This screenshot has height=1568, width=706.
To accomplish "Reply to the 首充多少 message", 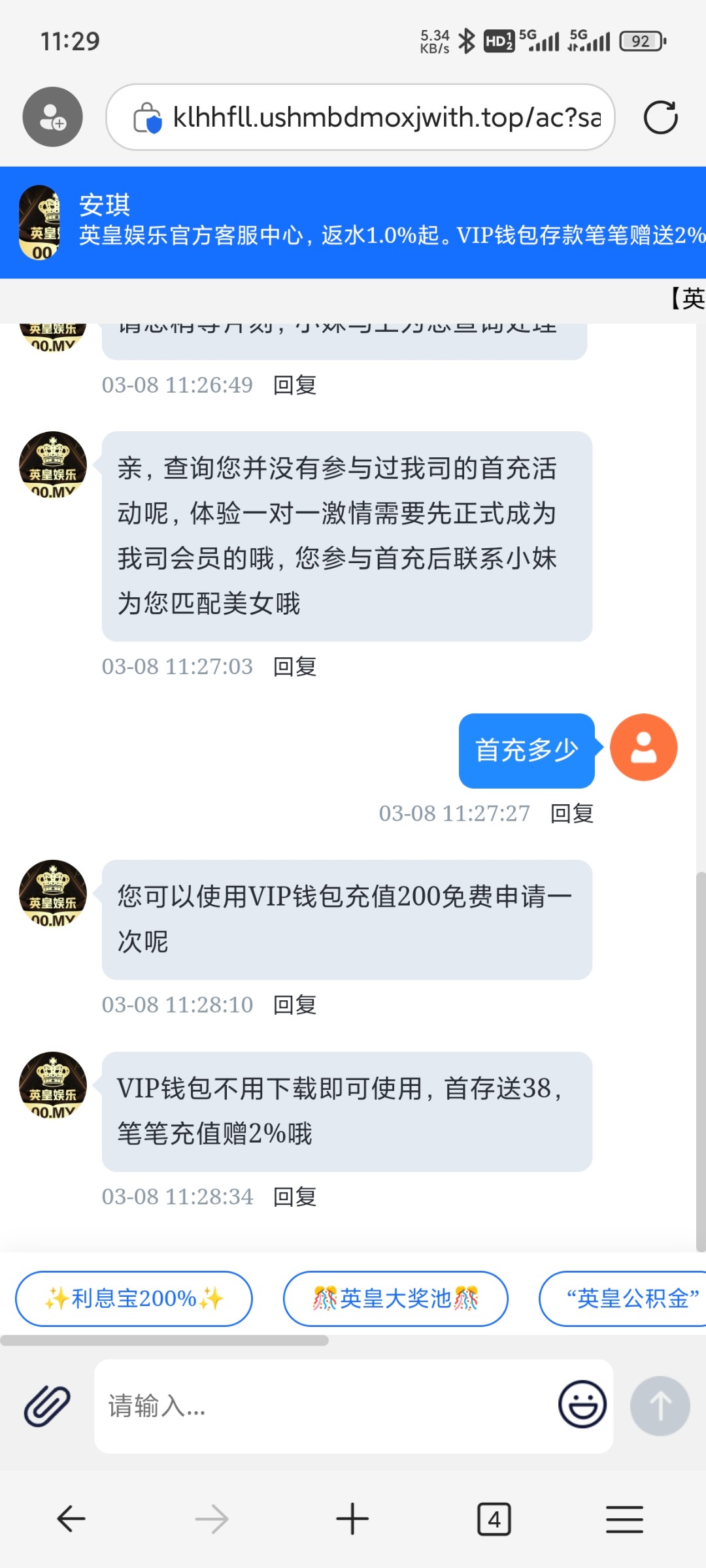I will (x=572, y=813).
